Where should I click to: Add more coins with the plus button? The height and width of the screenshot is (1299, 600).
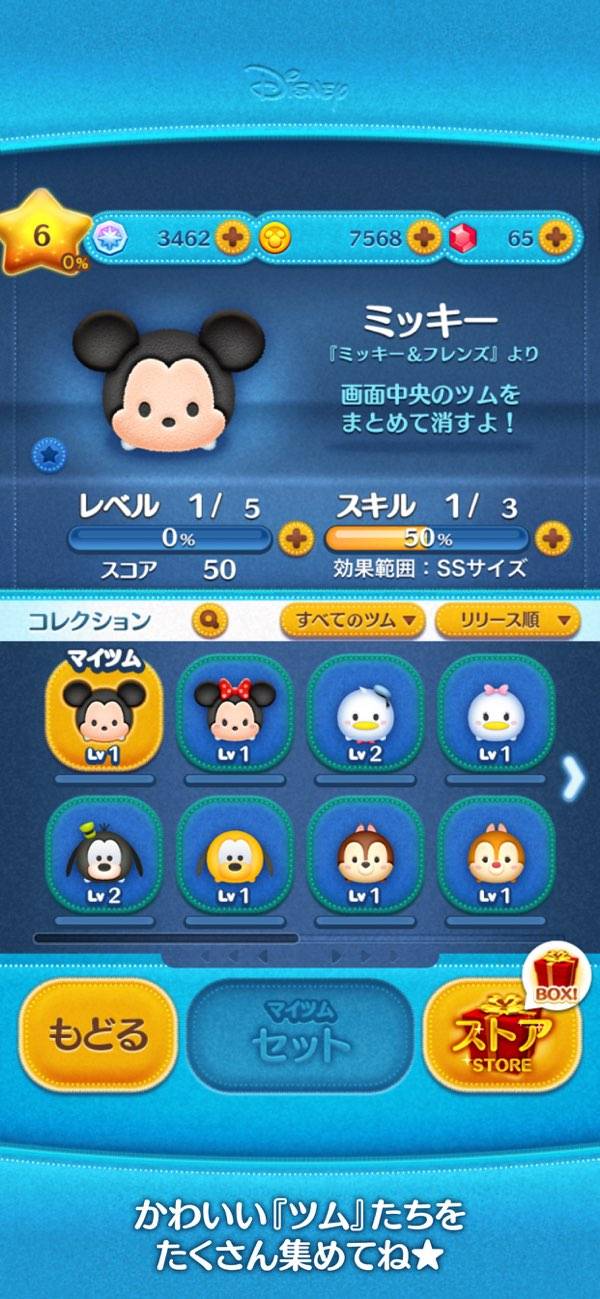(424, 238)
